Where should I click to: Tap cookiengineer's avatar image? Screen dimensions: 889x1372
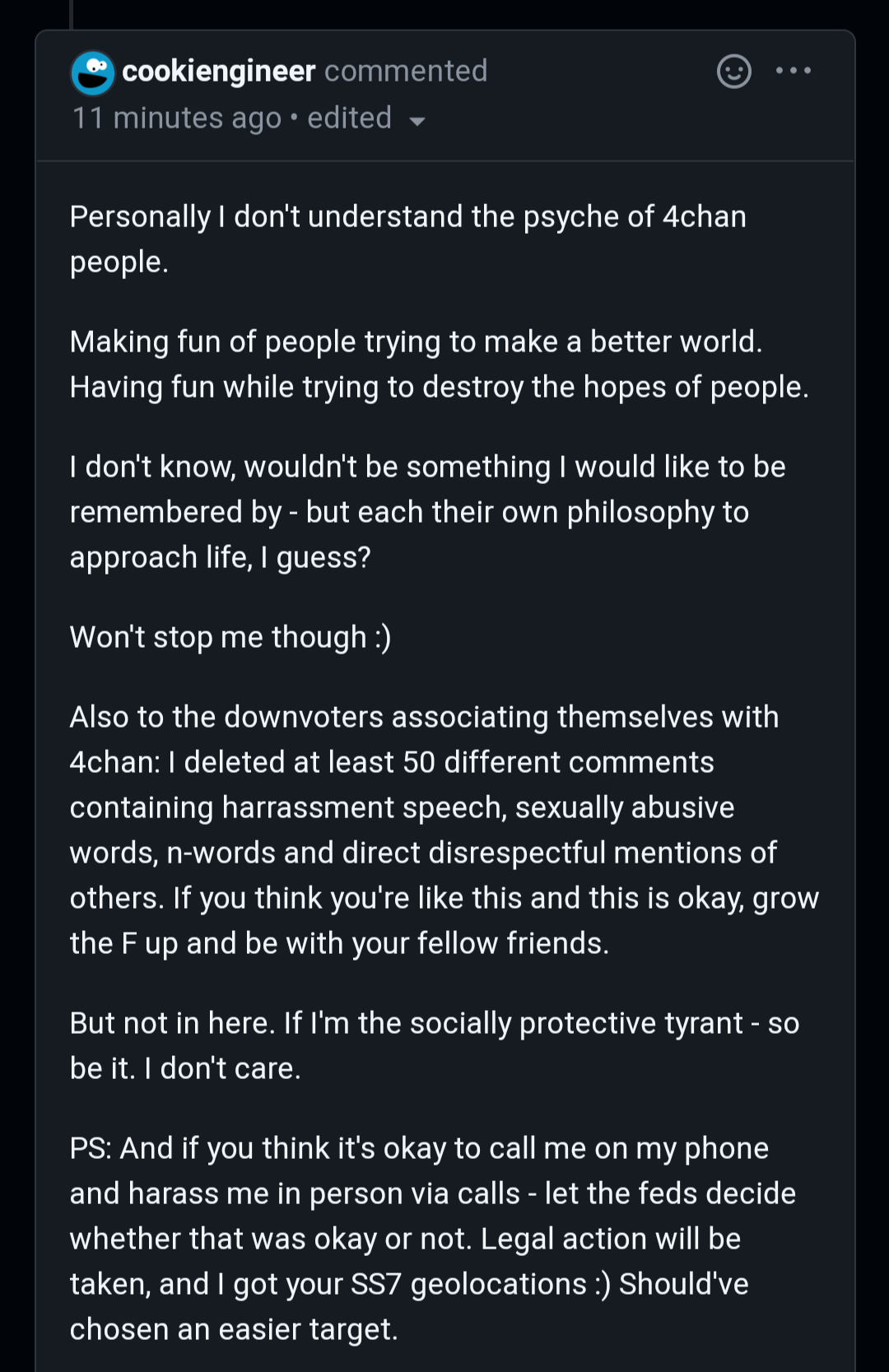93,73
